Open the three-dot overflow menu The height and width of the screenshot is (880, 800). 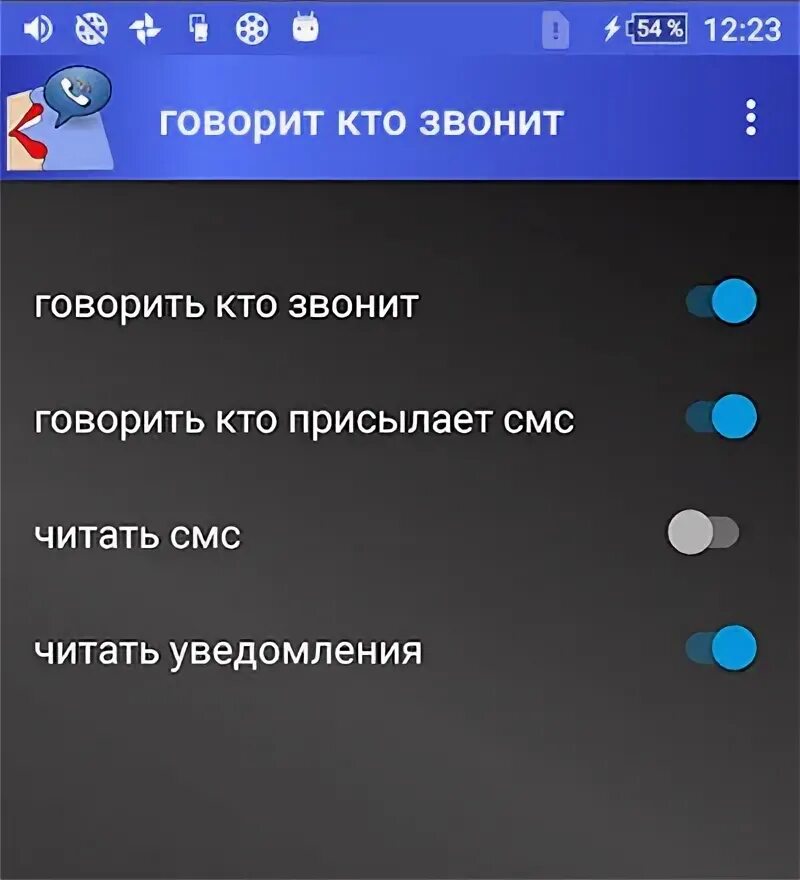(x=751, y=118)
